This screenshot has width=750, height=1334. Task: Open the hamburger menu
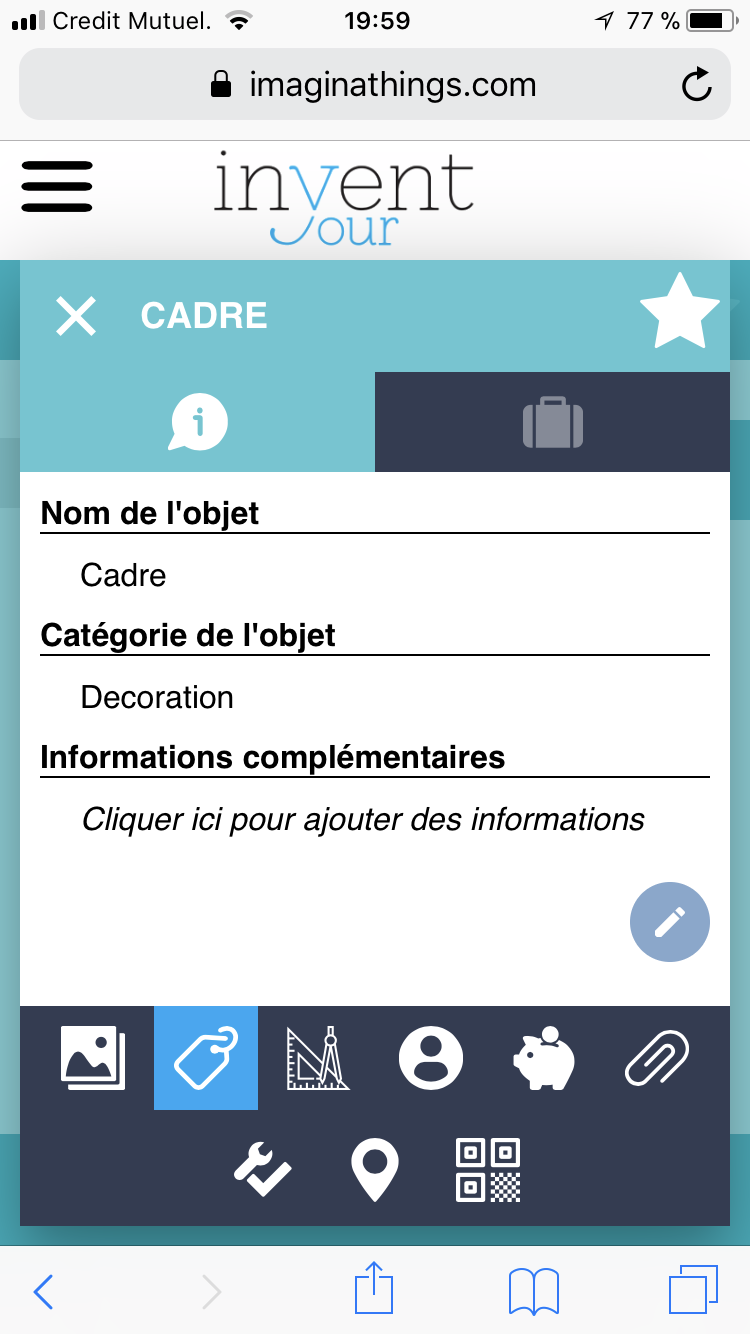[57, 186]
